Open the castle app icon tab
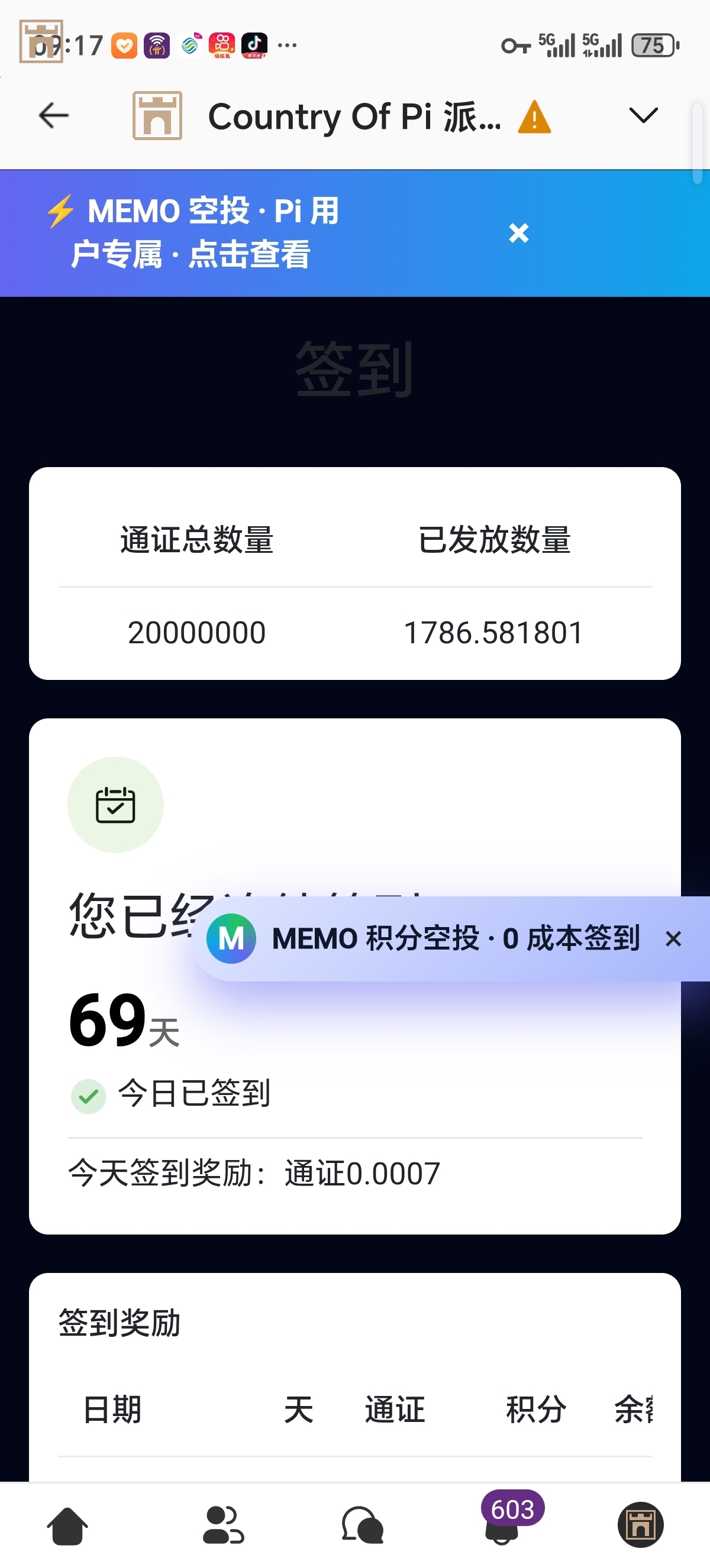Screen dimensions: 710x1568 click(641, 1525)
